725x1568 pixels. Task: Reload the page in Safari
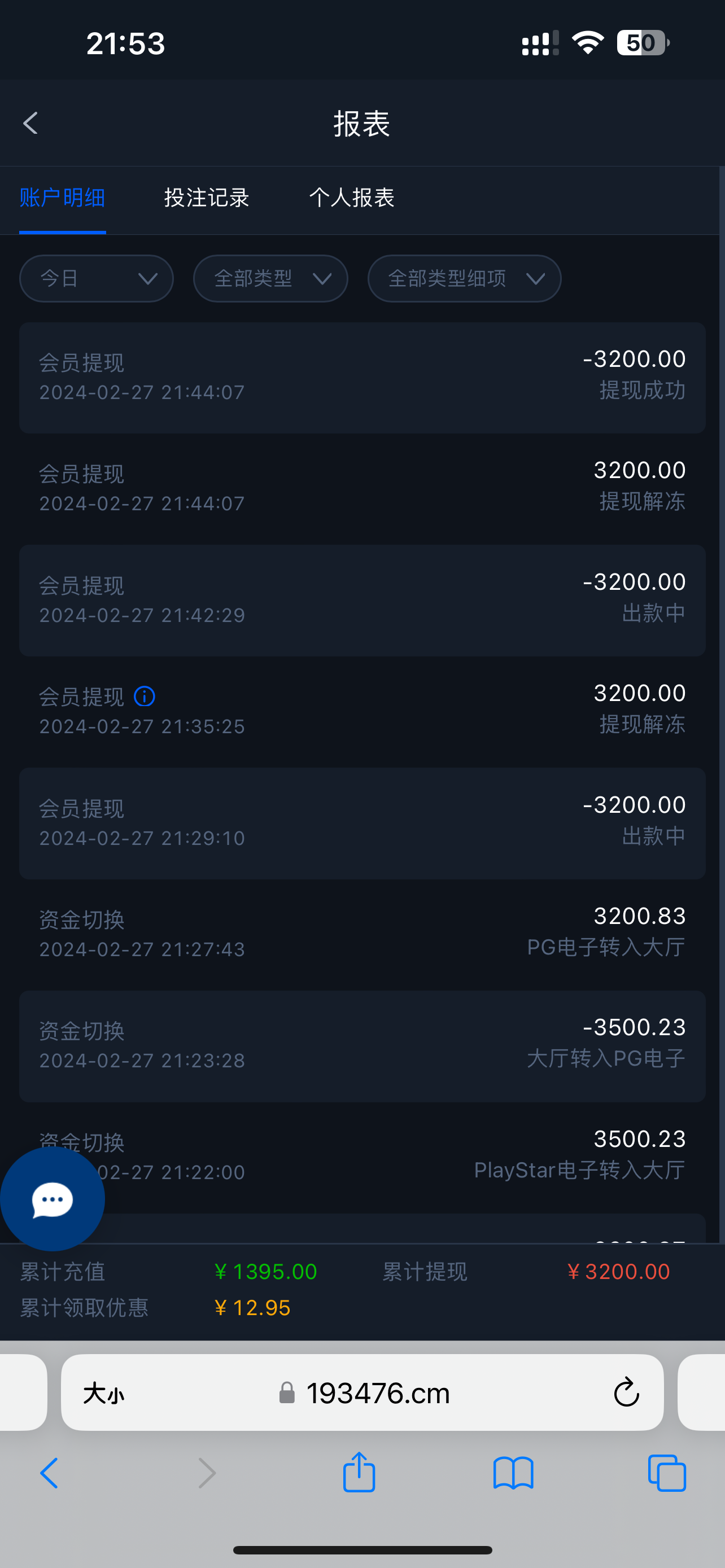626,1392
